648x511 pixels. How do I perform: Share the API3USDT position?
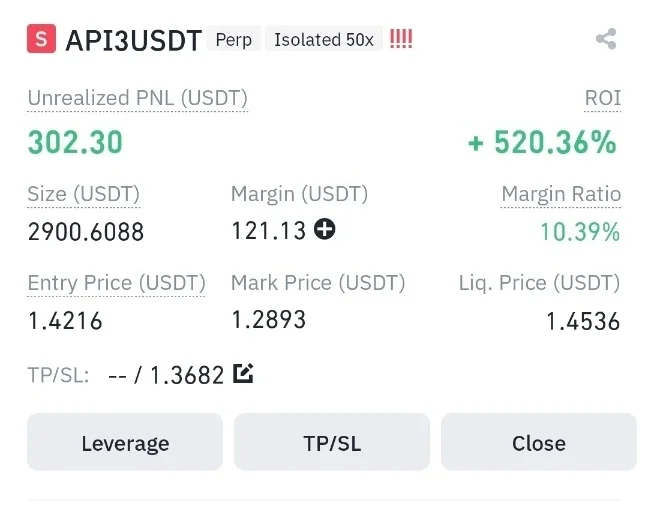click(x=605, y=40)
